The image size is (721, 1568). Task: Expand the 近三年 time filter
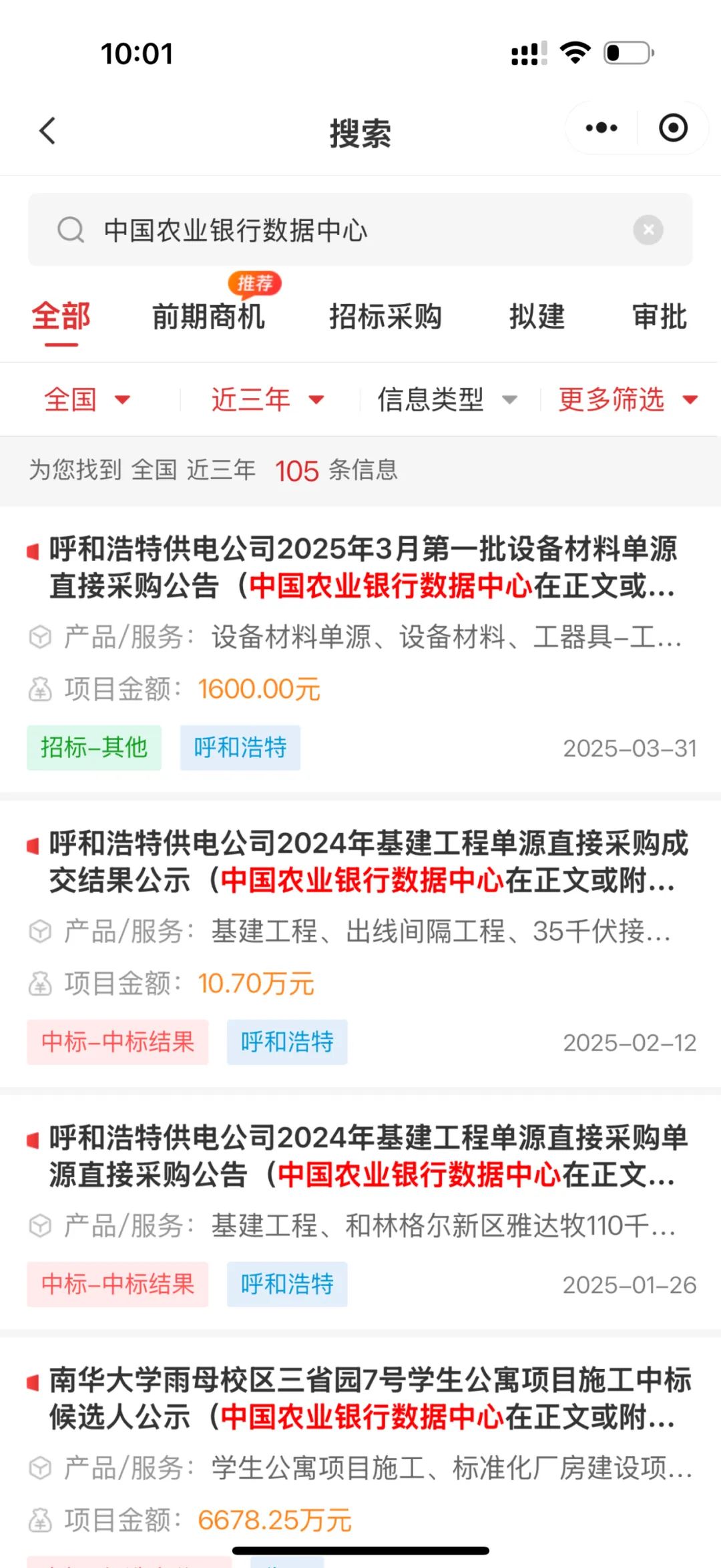tap(267, 399)
